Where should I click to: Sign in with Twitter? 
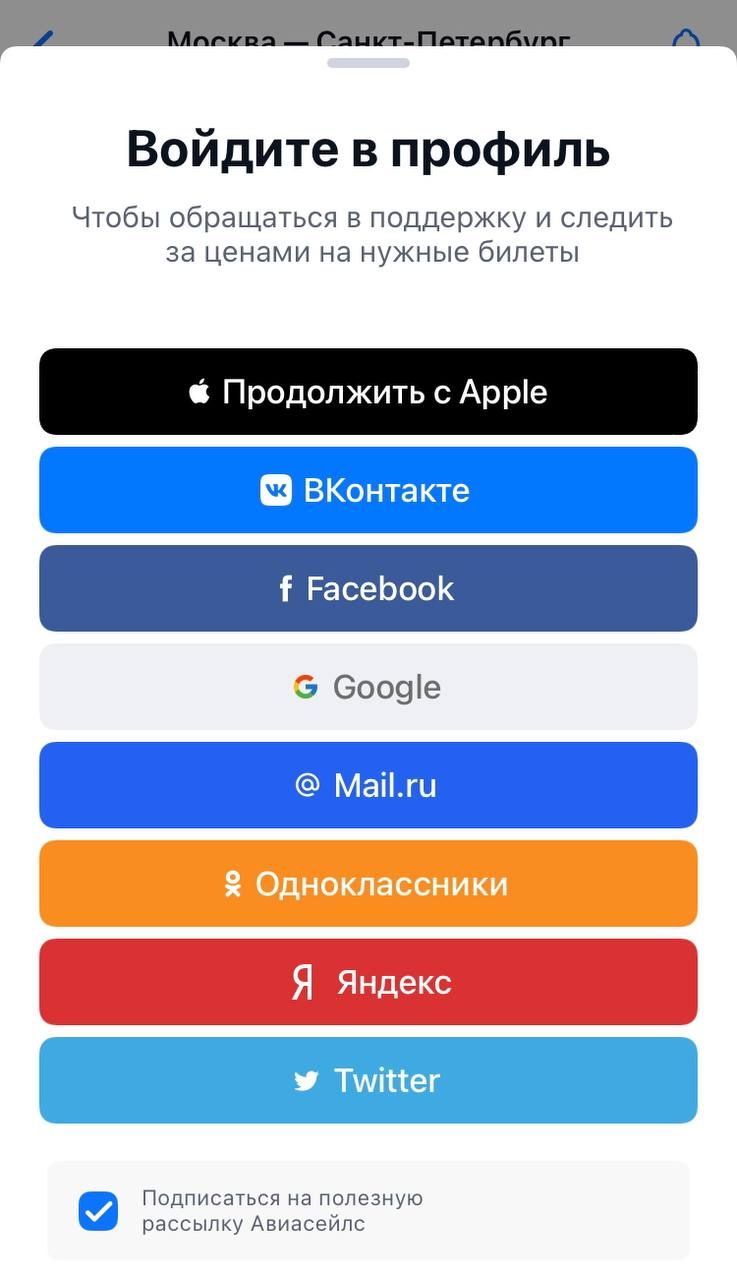click(x=368, y=1080)
